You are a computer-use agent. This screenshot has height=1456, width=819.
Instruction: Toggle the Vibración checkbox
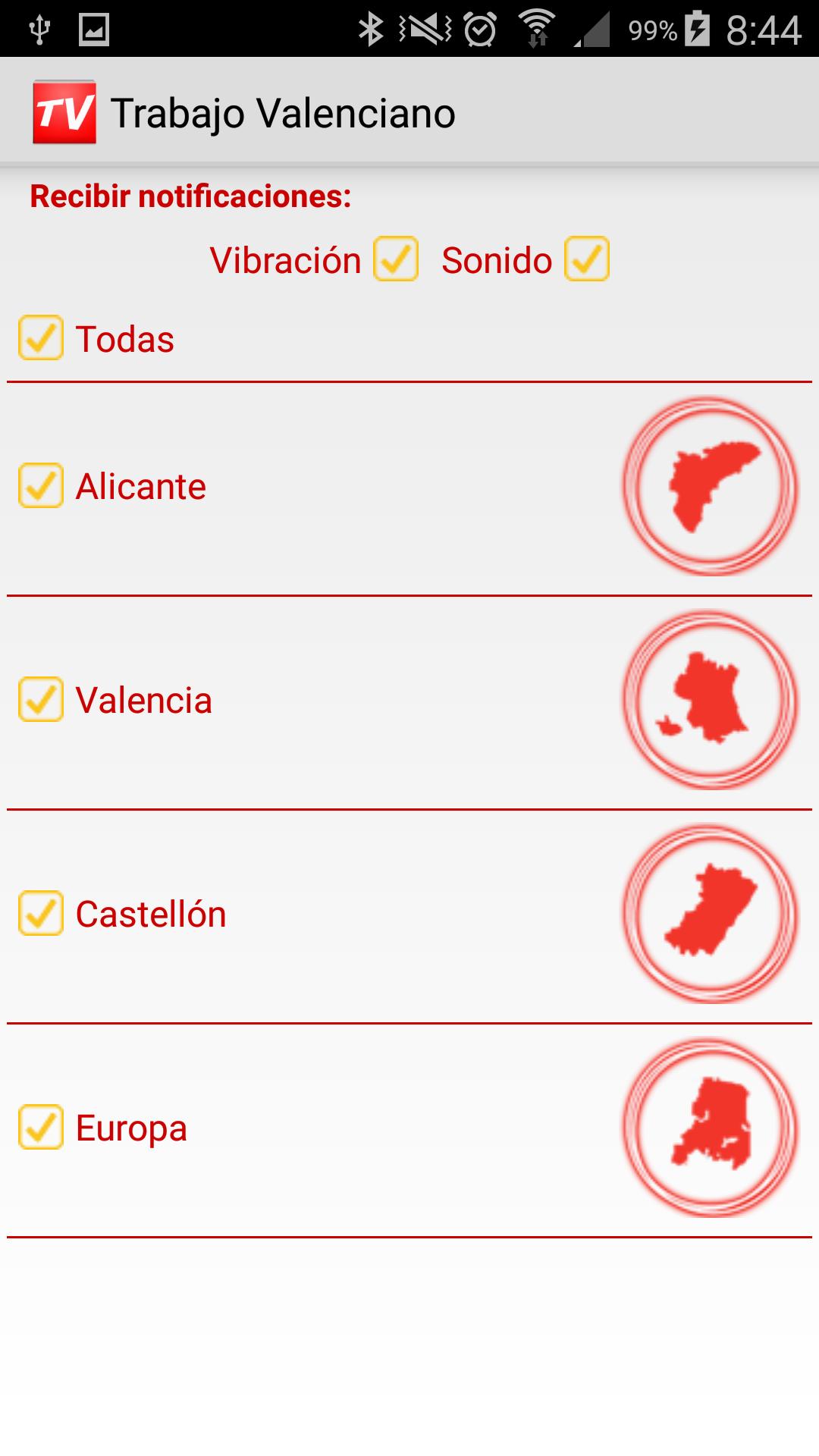point(397,260)
